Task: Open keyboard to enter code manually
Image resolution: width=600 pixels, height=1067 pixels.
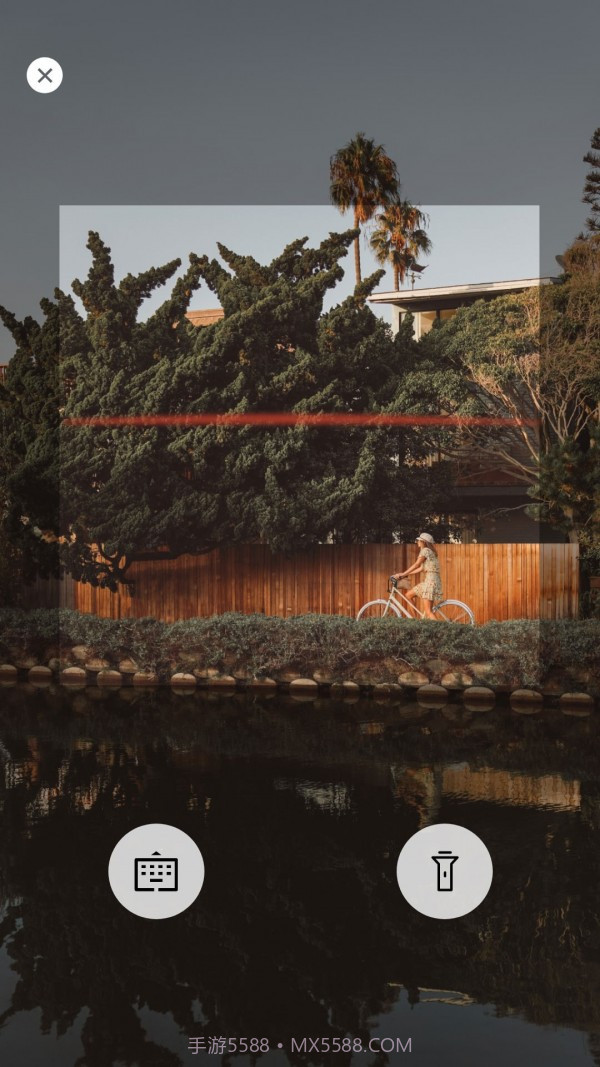Action: pyautogui.click(x=156, y=871)
